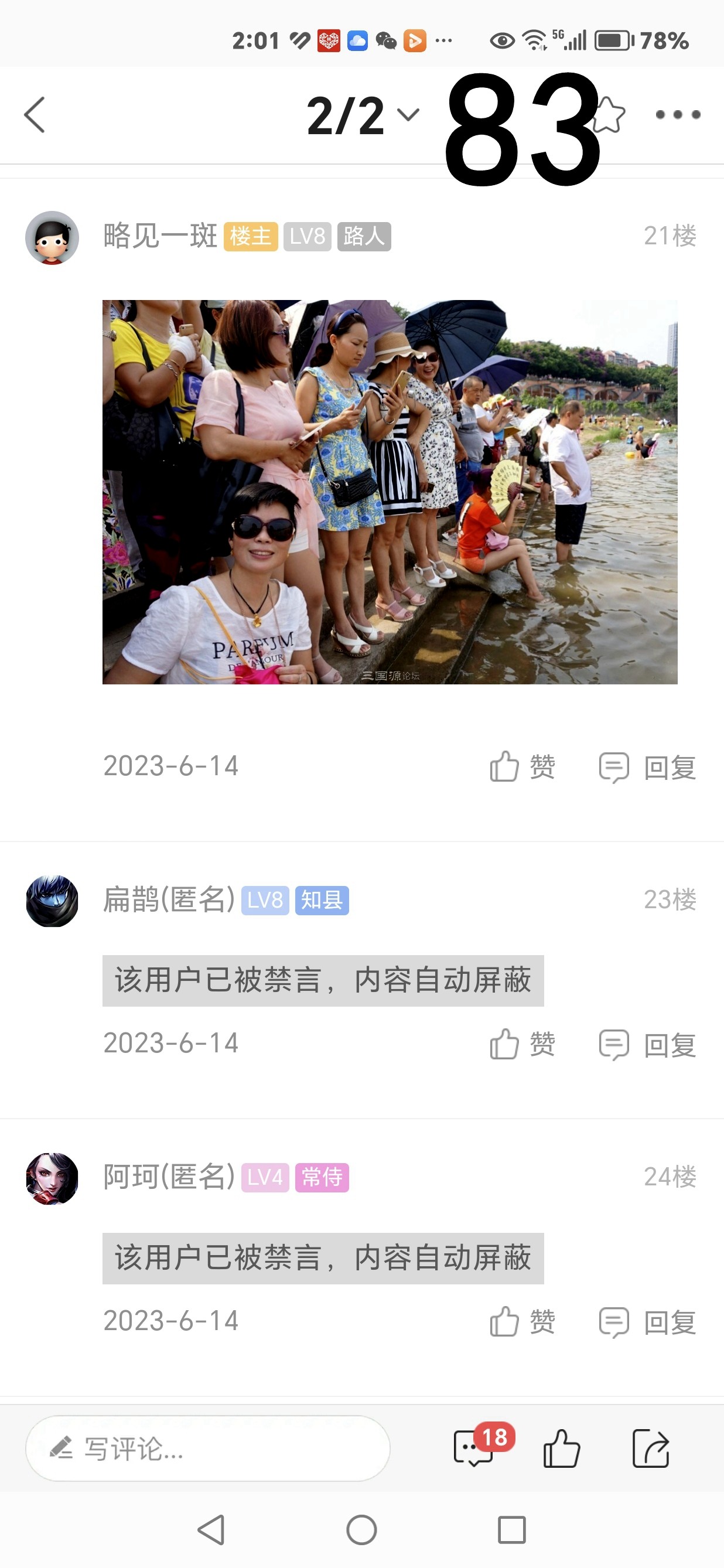Tap the back arrow to leave the thread
The width and height of the screenshot is (724, 1568).
tap(35, 114)
